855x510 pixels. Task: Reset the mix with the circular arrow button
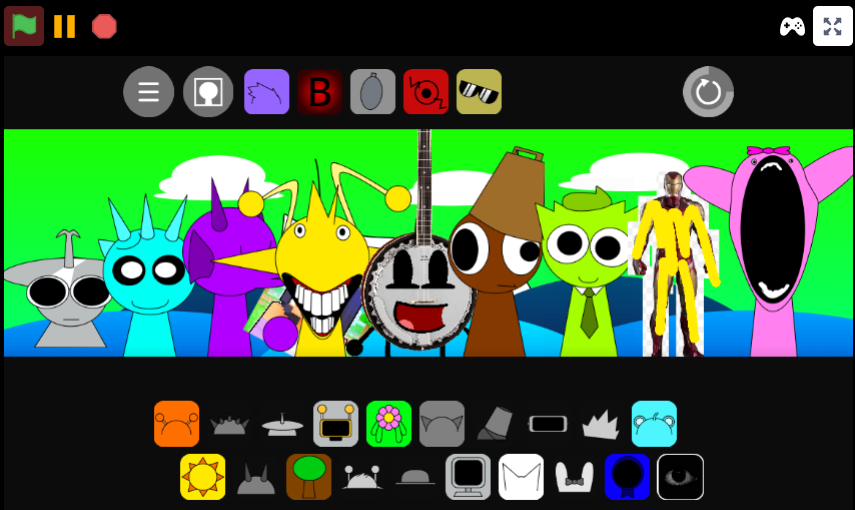pyautogui.click(x=708, y=92)
